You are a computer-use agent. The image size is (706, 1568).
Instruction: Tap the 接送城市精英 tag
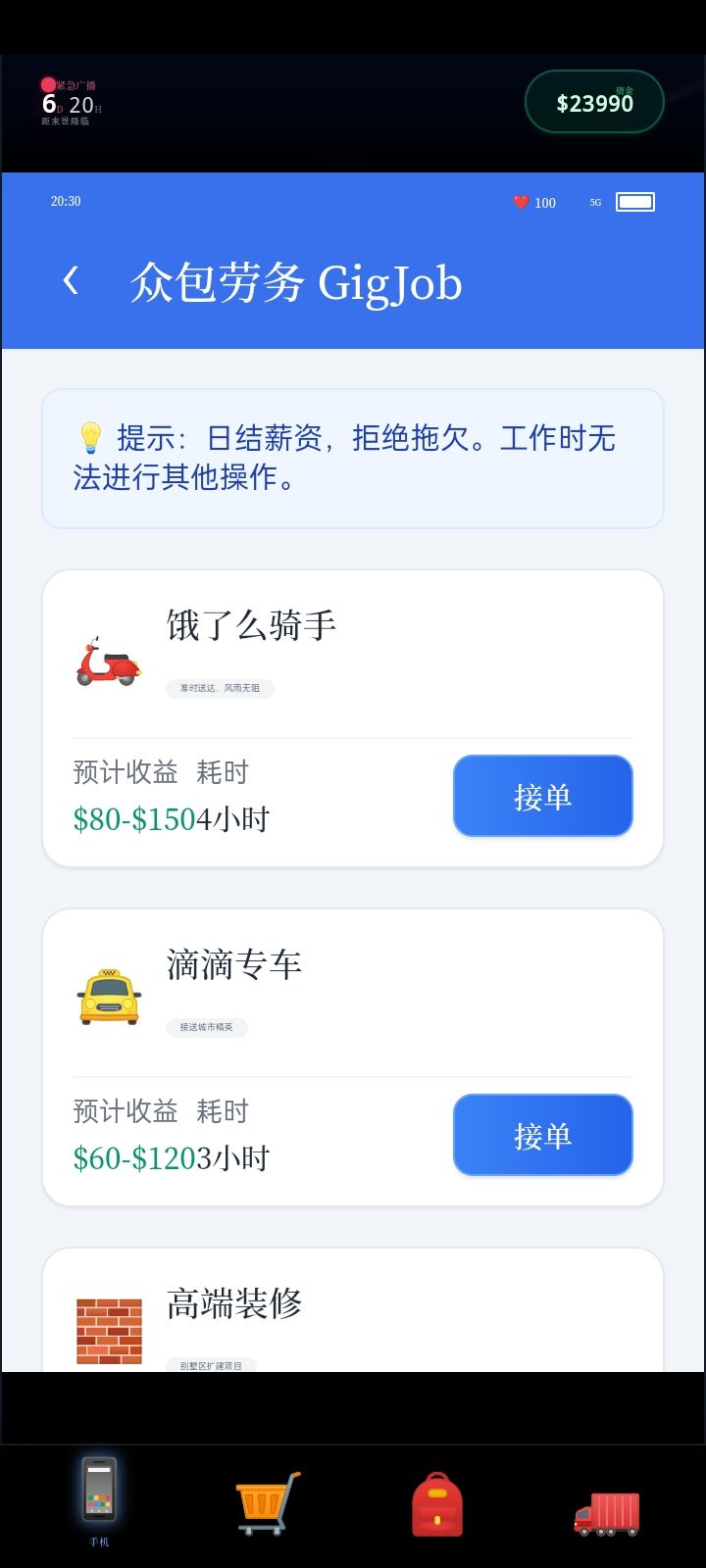(x=207, y=1028)
